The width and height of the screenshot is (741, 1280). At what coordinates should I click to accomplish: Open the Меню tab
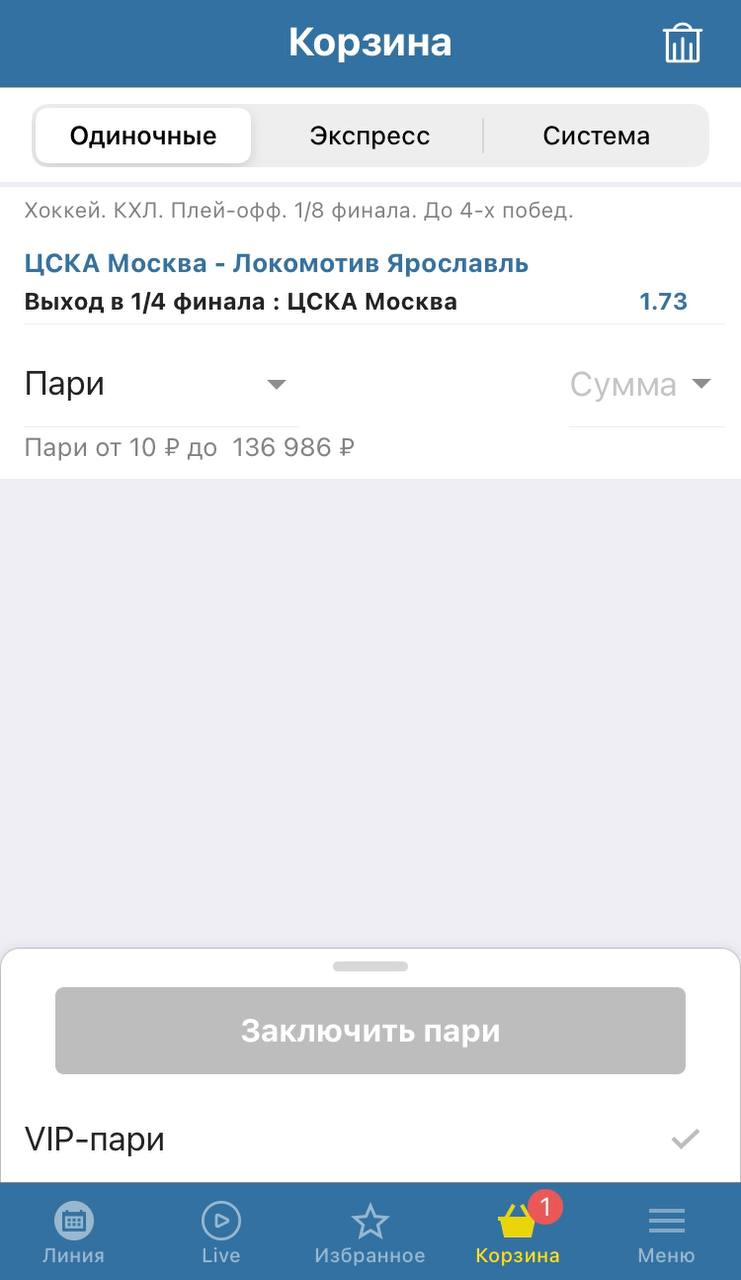click(x=666, y=1233)
